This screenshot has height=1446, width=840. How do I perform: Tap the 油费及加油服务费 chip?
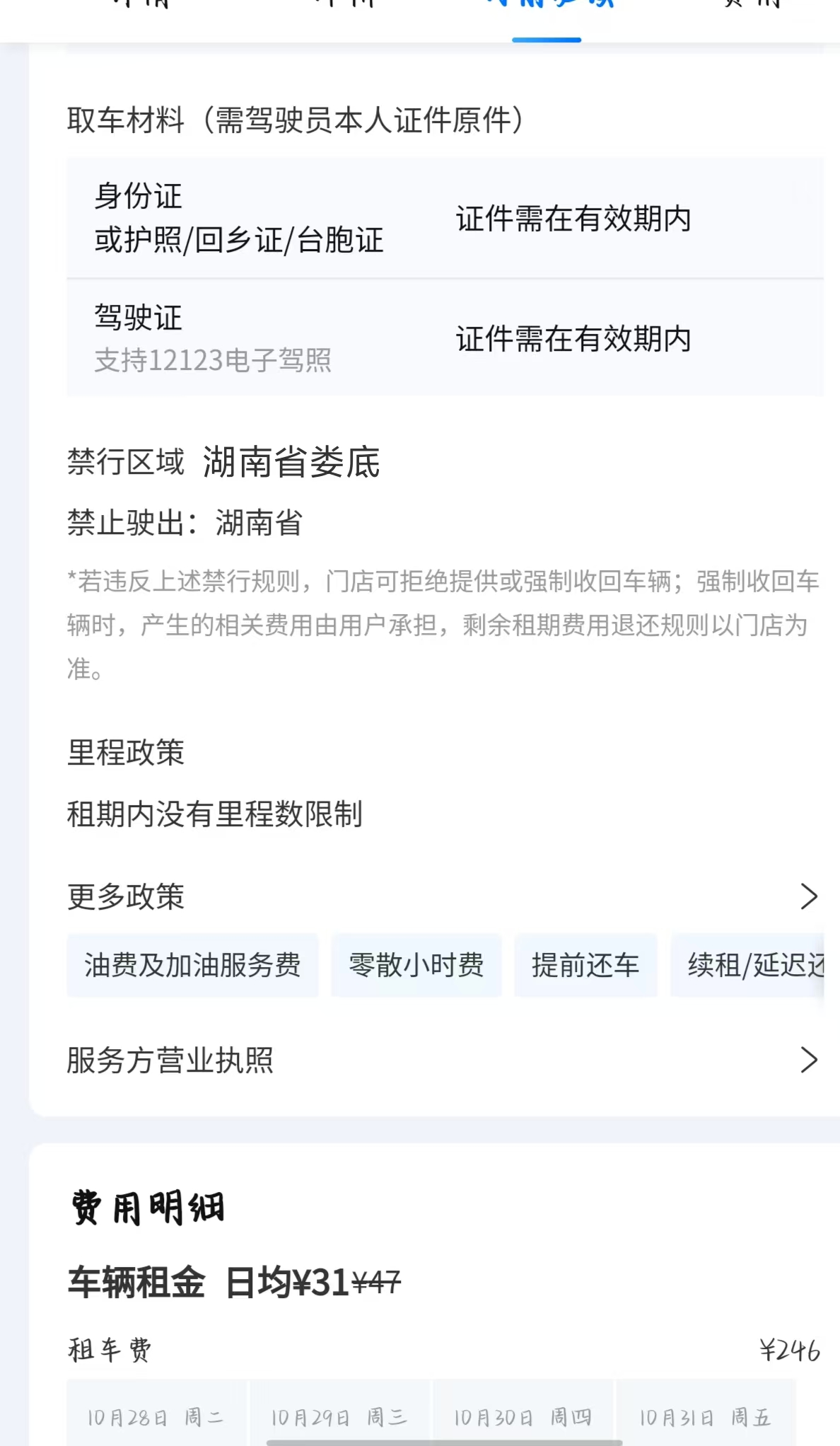point(192,965)
